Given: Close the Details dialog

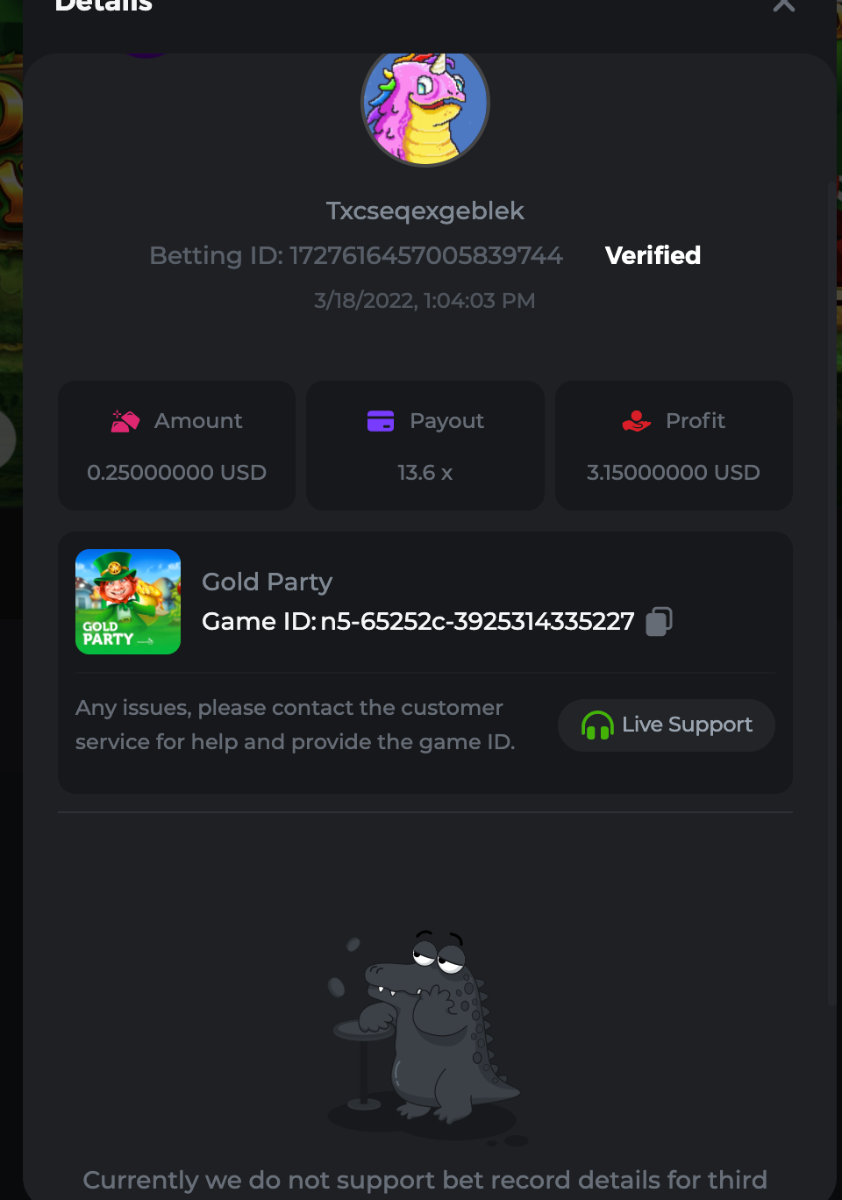Looking at the screenshot, I should coord(784,5).
